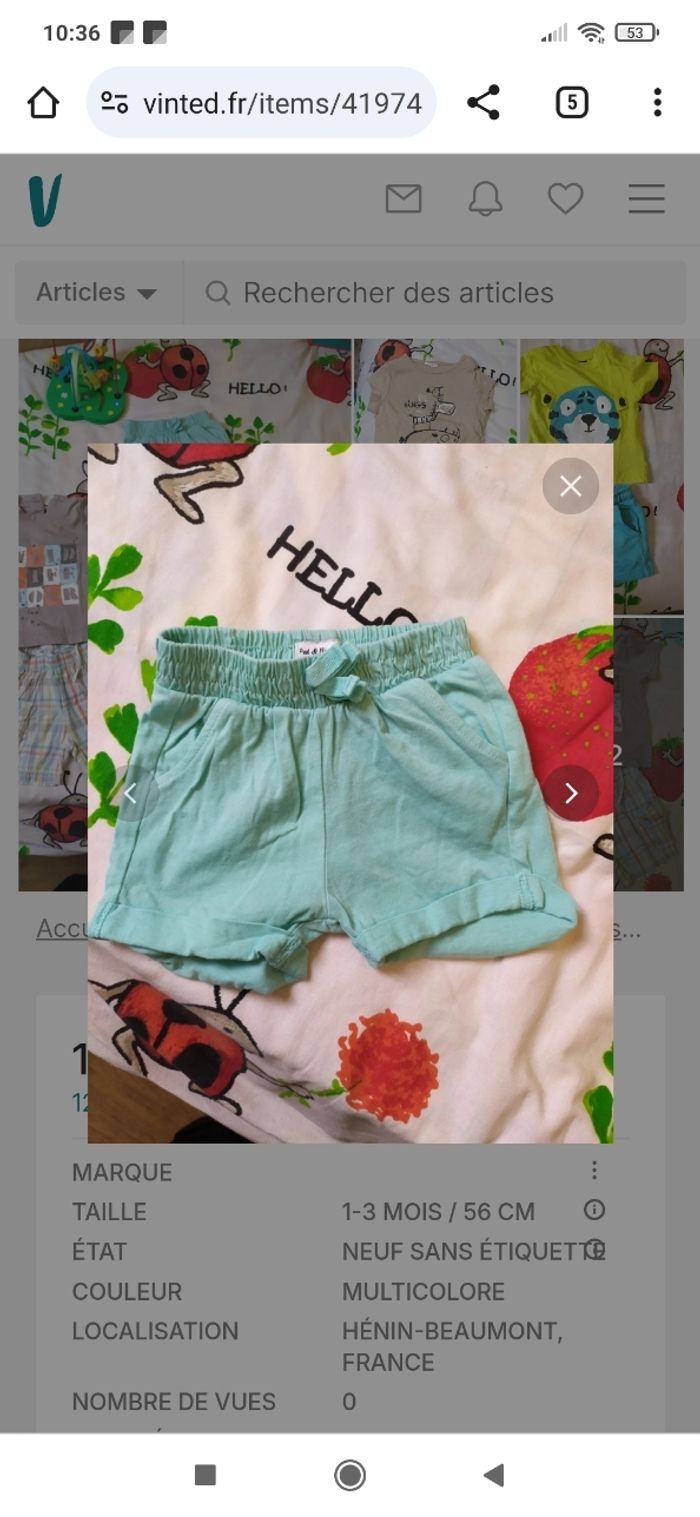This screenshot has width=700, height=1517.
Task: Open the Vinted messages inbox
Action: click(x=403, y=199)
